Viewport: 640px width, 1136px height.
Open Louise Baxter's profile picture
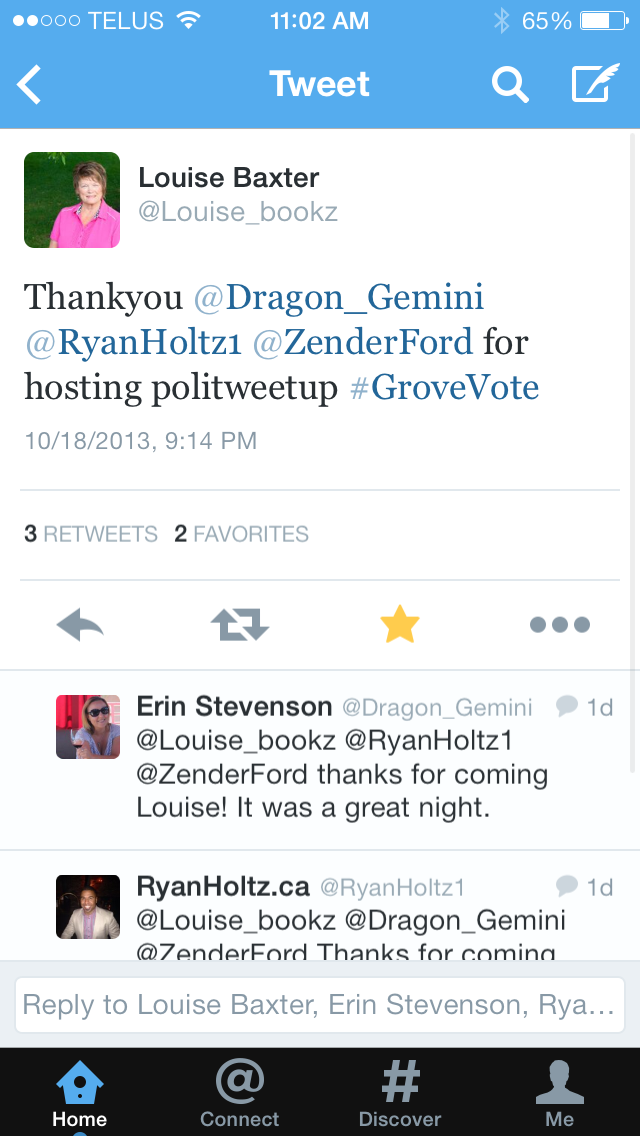[72, 200]
